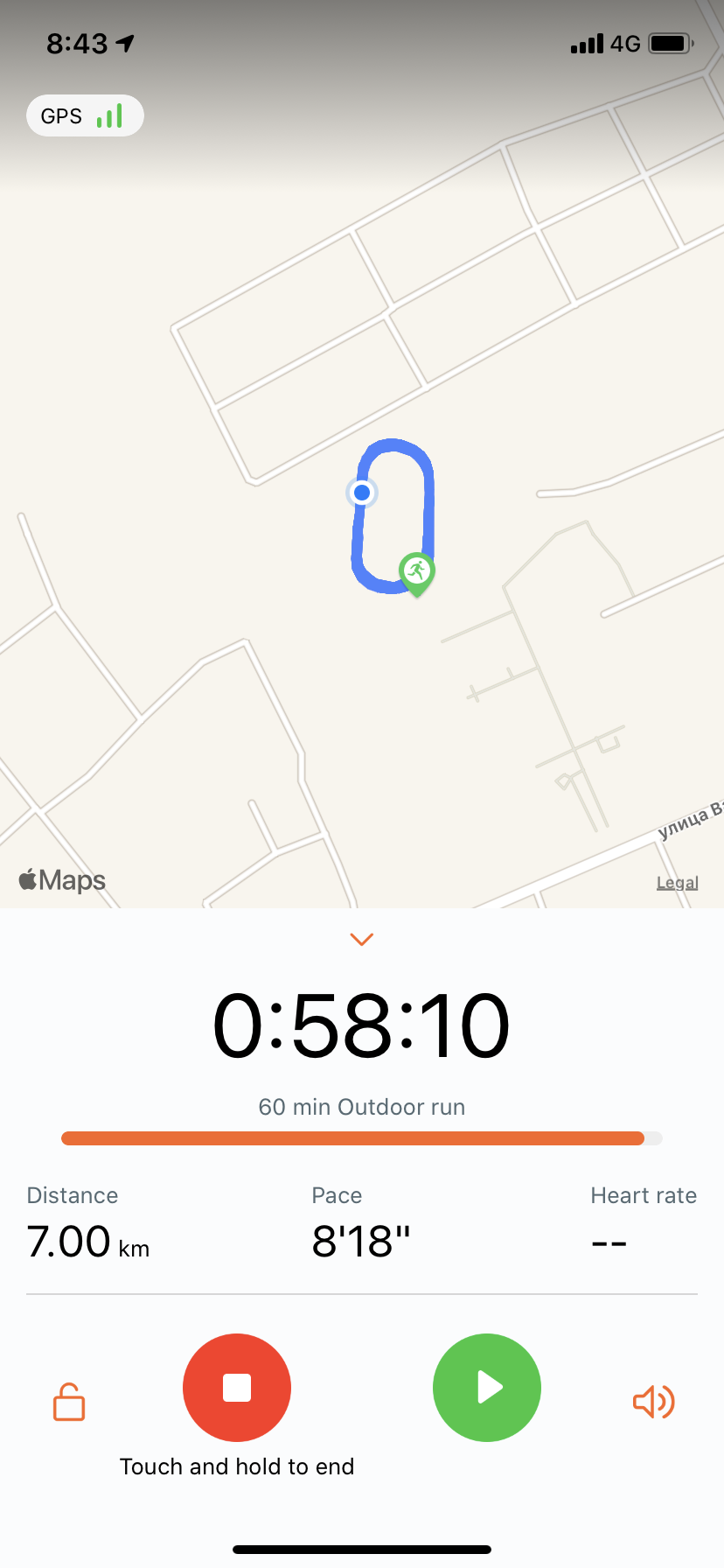Tap the green runner start marker
Image resolution: width=724 pixels, height=1568 pixels.
coord(417,572)
